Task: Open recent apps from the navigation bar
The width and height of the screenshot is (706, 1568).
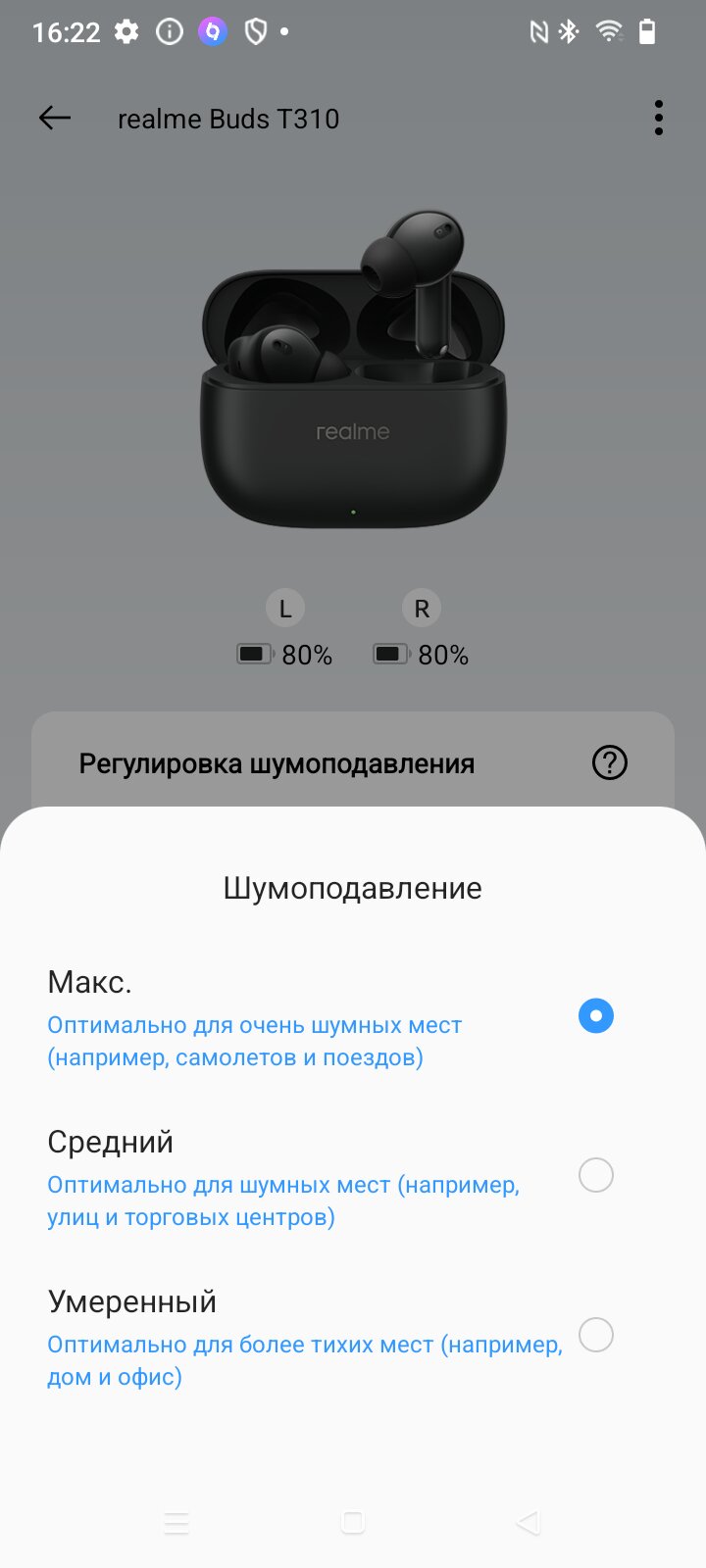Action: point(176,1522)
